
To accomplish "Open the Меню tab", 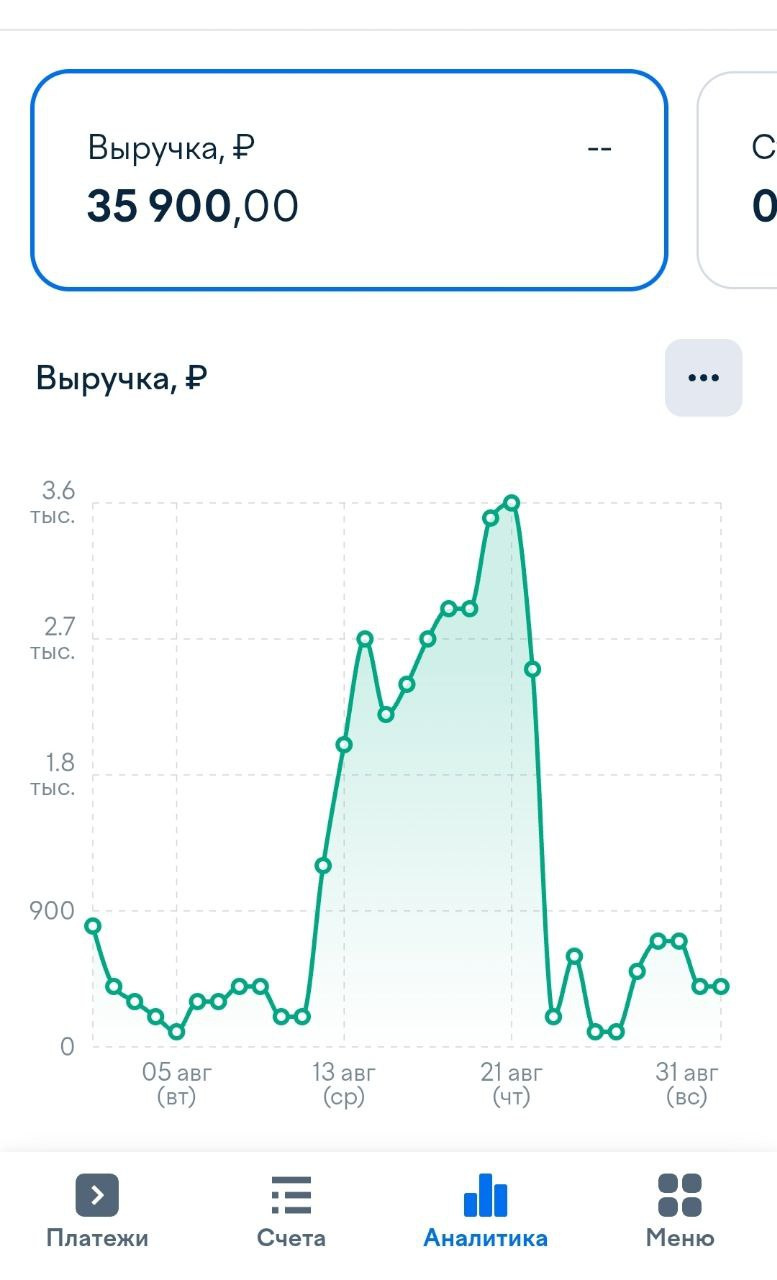I will pyautogui.click(x=680, y=1211).
